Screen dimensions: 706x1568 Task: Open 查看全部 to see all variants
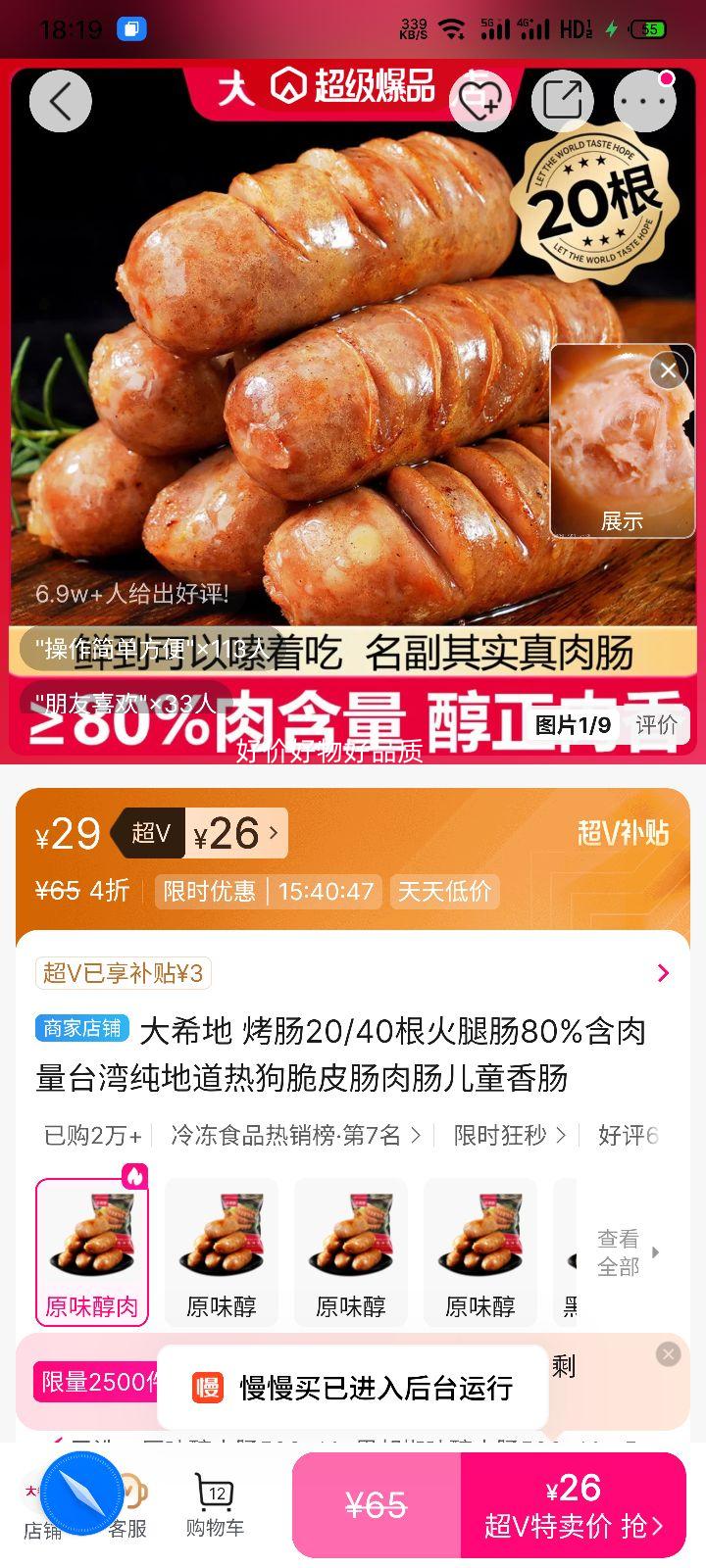pyautogui.click(x=619, y=1251)
